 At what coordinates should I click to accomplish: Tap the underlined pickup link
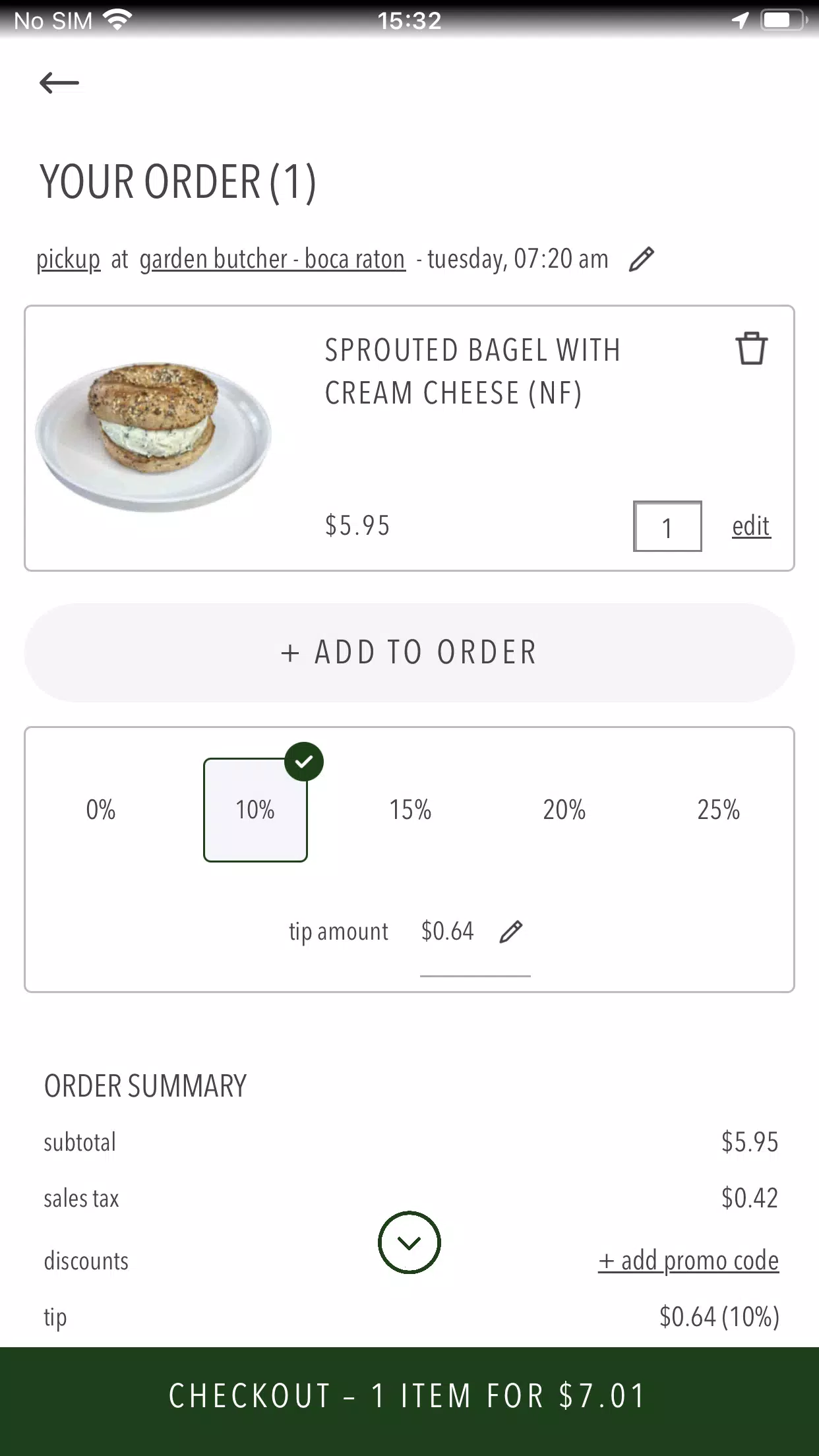coord(69,259)
